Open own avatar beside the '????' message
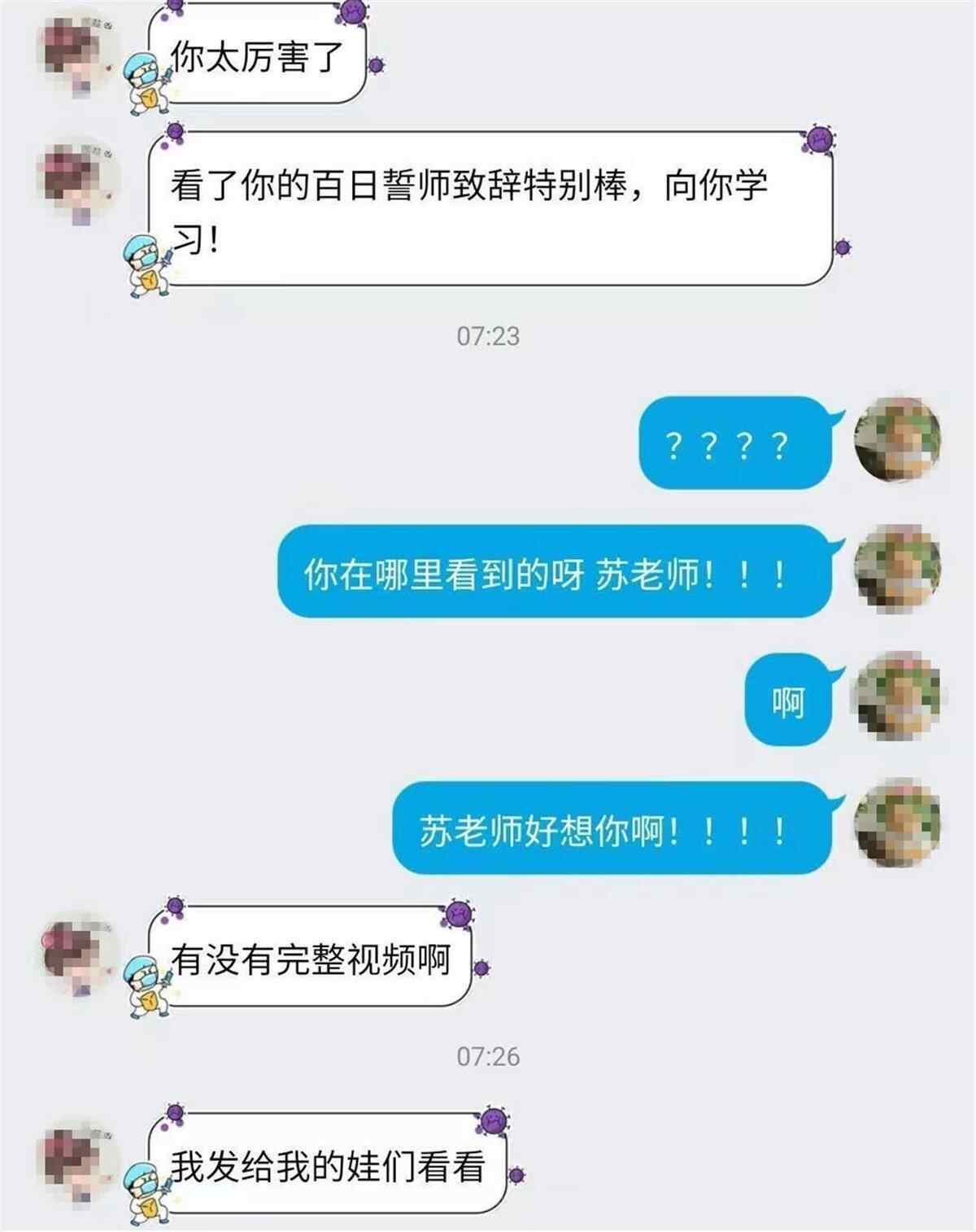 click(898, 440)
